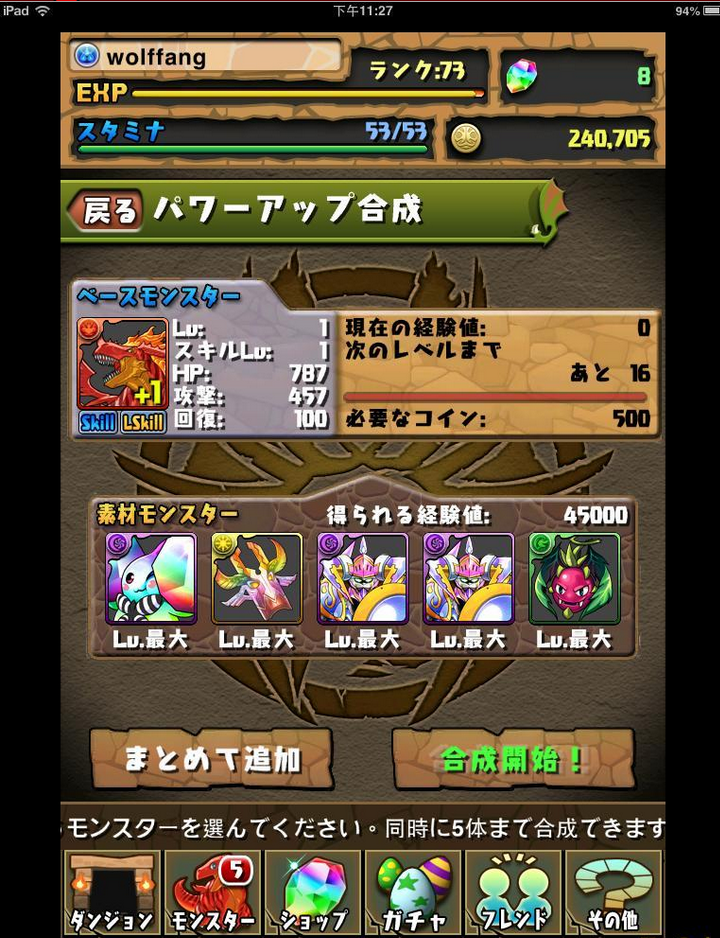This screenshot has height=938, width=720.
Task: Select the base monster red dragon
Action: (122, 365)
